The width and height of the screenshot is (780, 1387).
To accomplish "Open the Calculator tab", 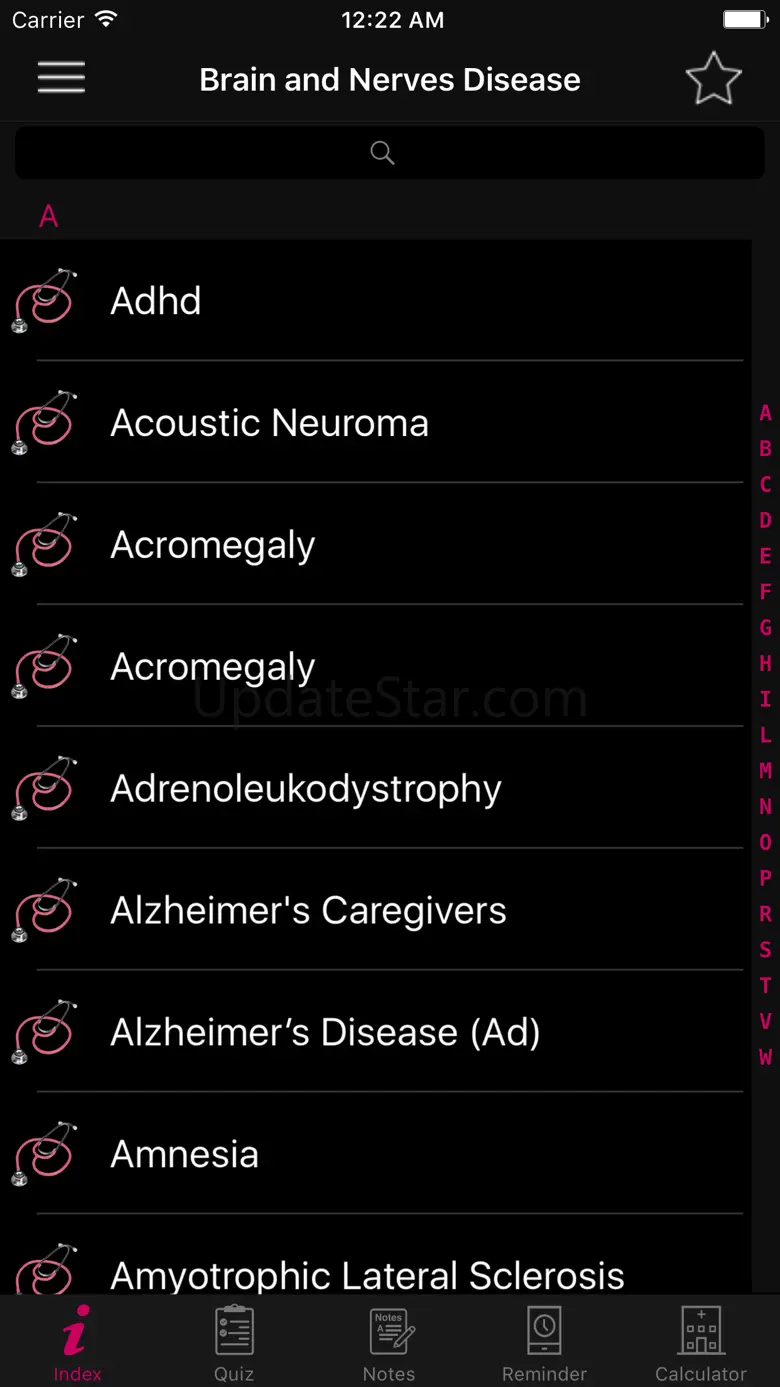I will click(701, 1342).
